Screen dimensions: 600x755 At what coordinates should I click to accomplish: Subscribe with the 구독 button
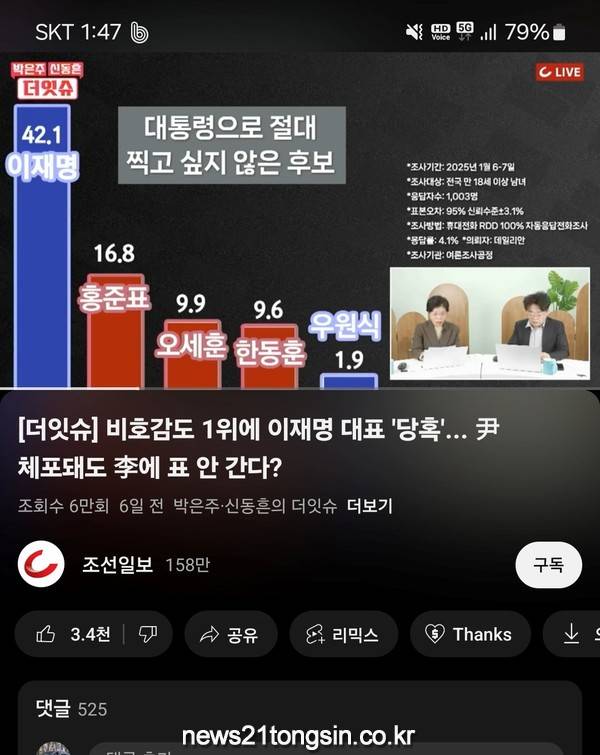548,564
